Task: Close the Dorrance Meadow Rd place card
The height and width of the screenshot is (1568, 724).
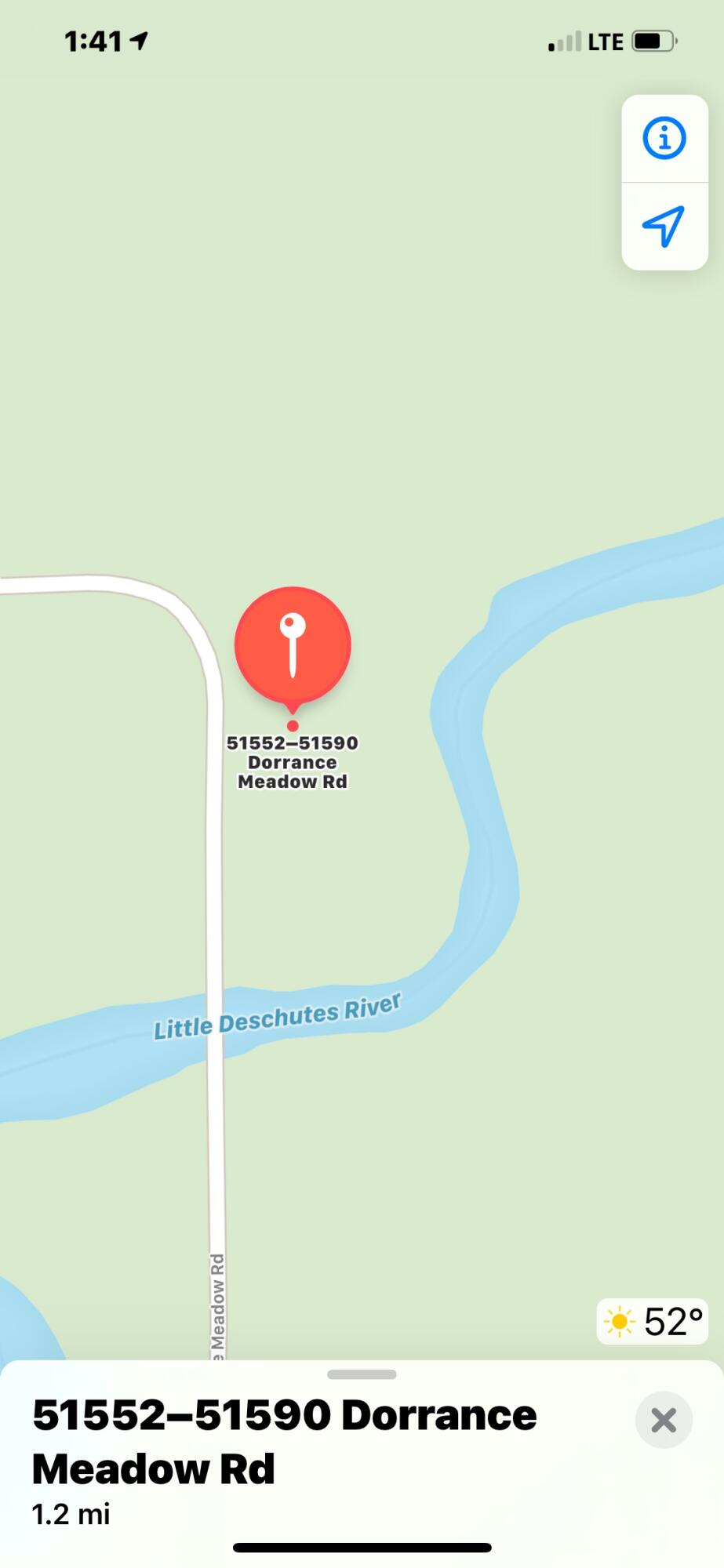Action: click(x=664, y=1420)
